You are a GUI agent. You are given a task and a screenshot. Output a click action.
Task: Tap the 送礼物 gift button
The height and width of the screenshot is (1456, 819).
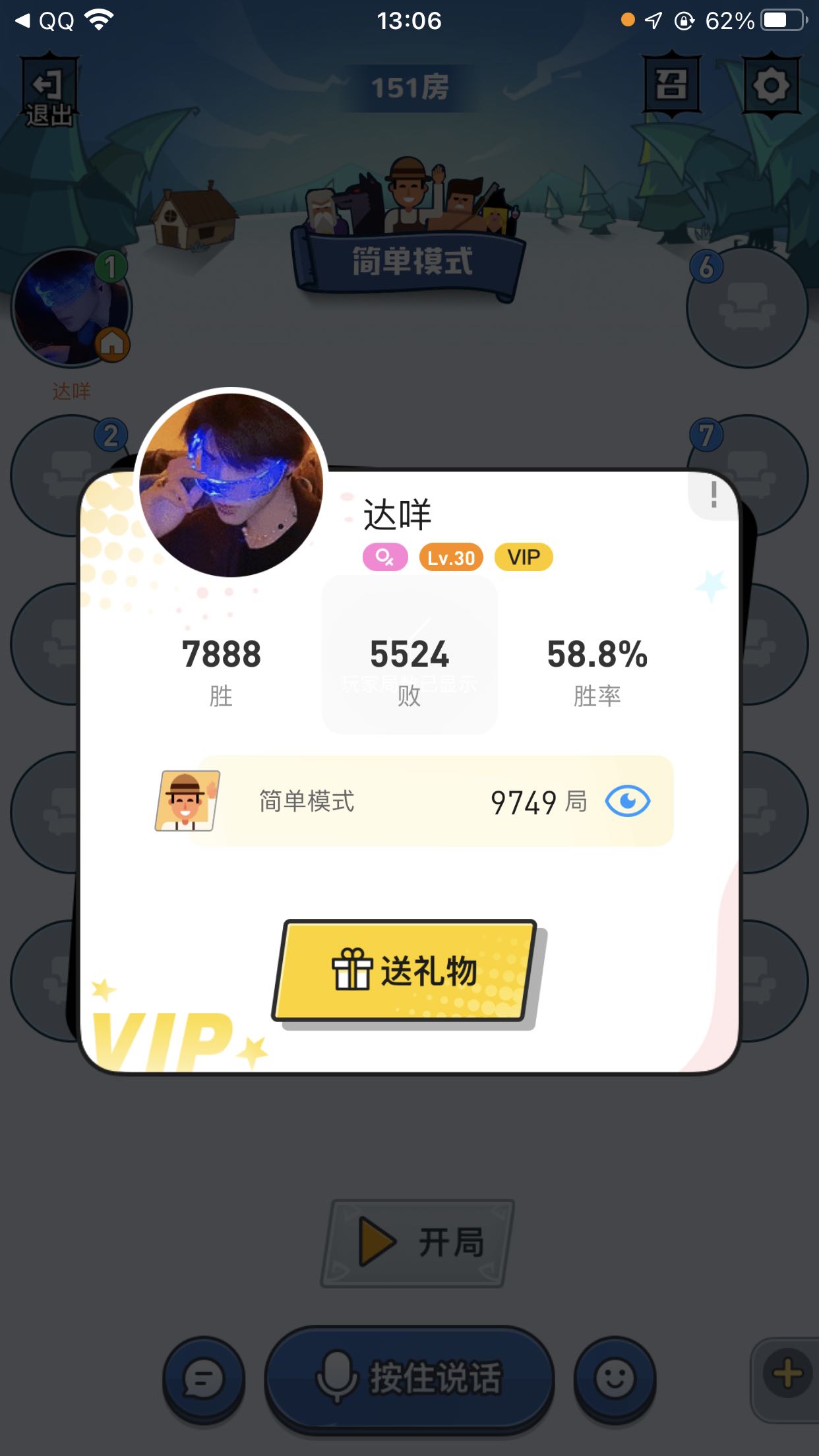tap(405, 971)
